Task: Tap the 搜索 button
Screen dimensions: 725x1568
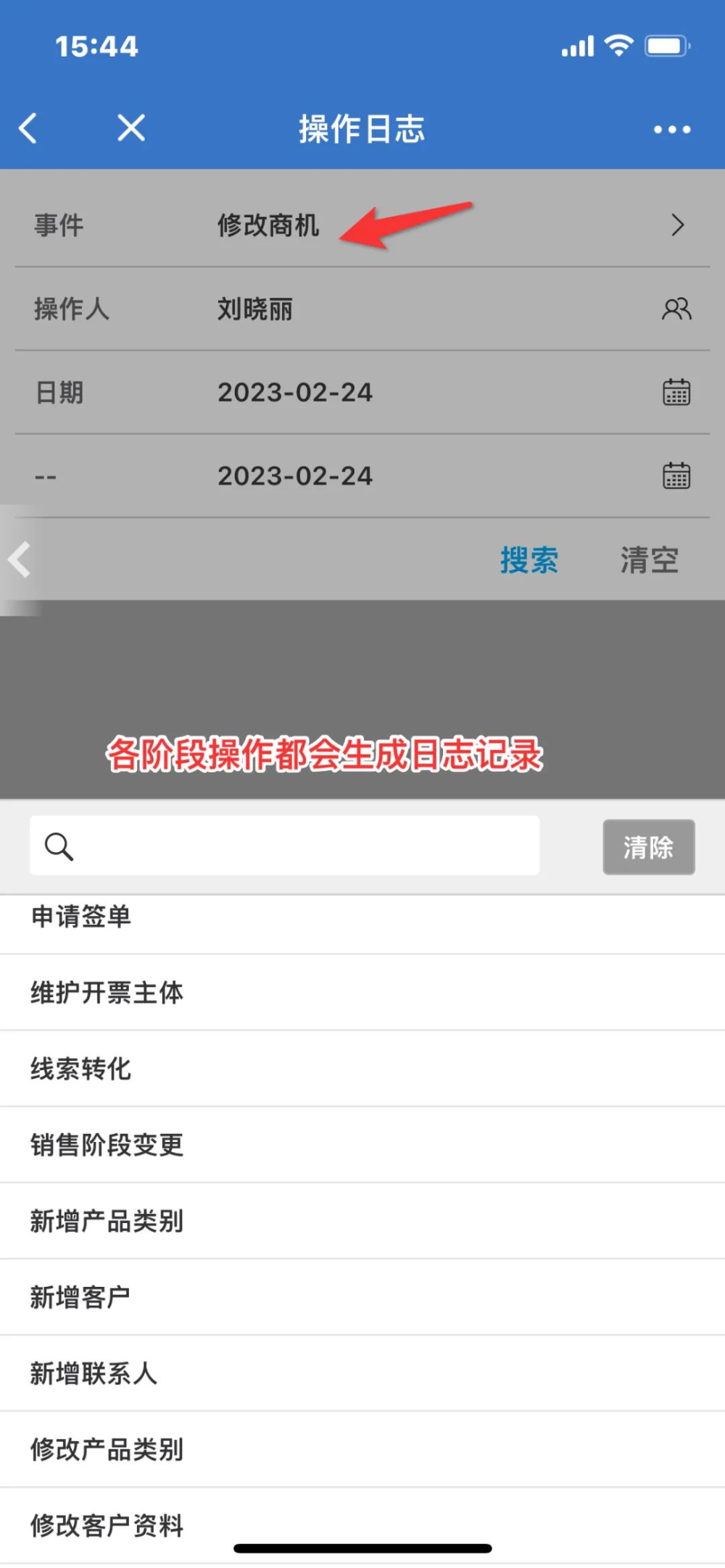Action: (529, 560)
